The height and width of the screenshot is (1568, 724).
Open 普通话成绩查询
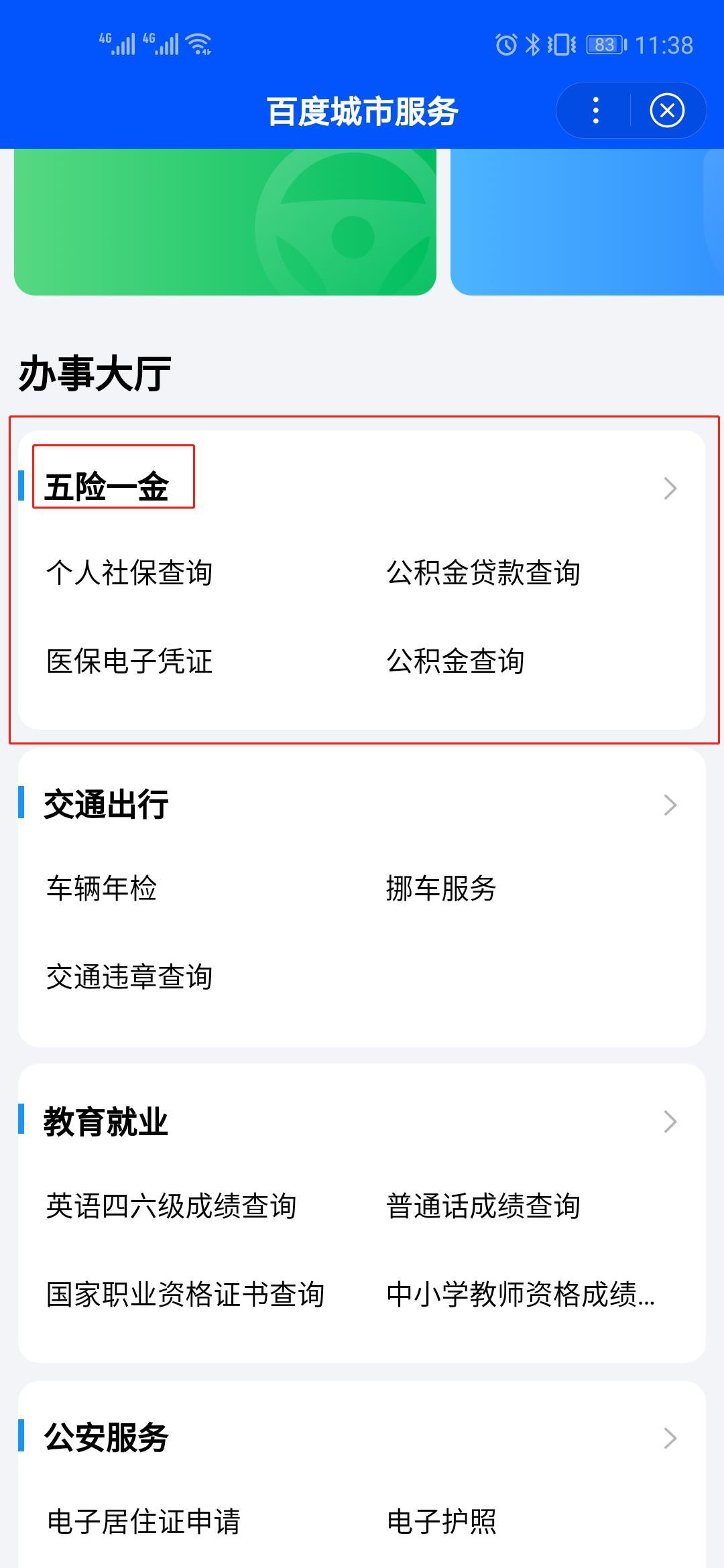[483, 1206]
